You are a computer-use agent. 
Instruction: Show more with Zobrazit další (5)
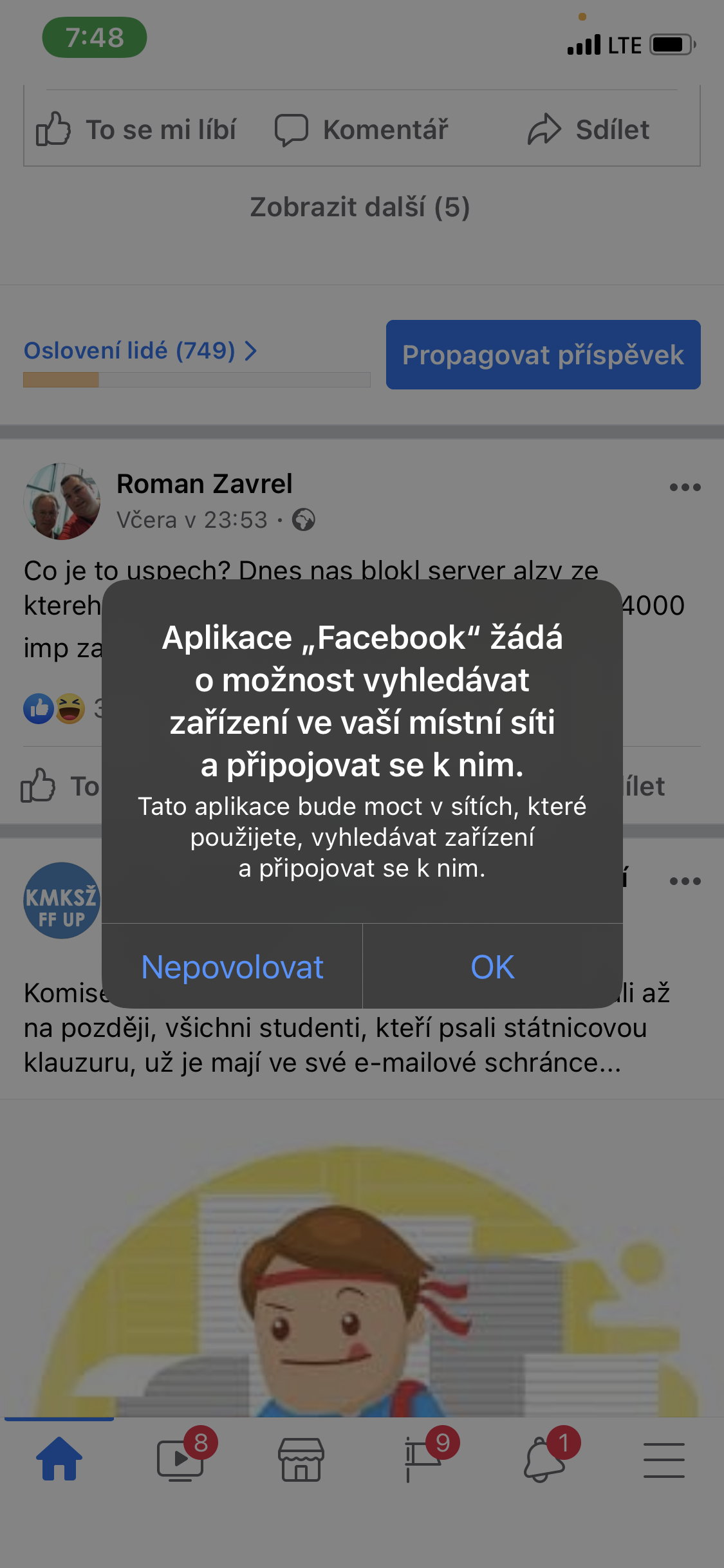360,207
